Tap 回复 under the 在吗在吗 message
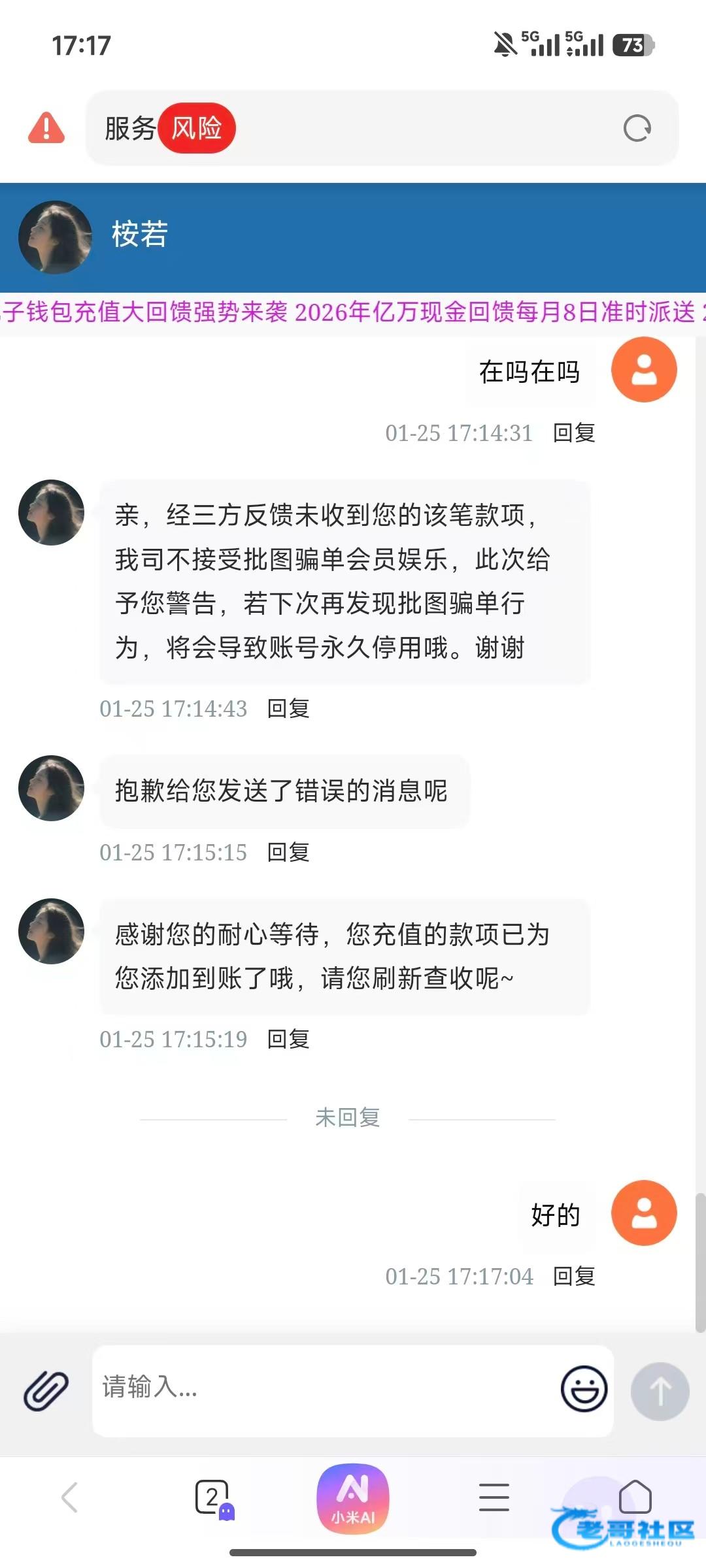706x1568 pixels. point(574,433)
